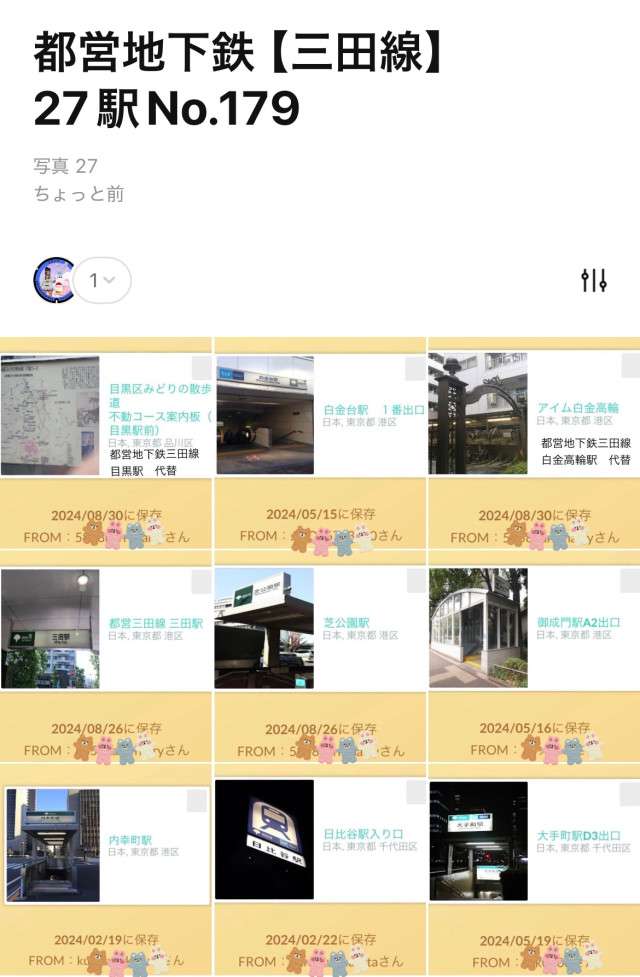Select the 都営三田線 三田駅 photo
The width and height of the screenshot is (640, 977).
pos(50,628)
